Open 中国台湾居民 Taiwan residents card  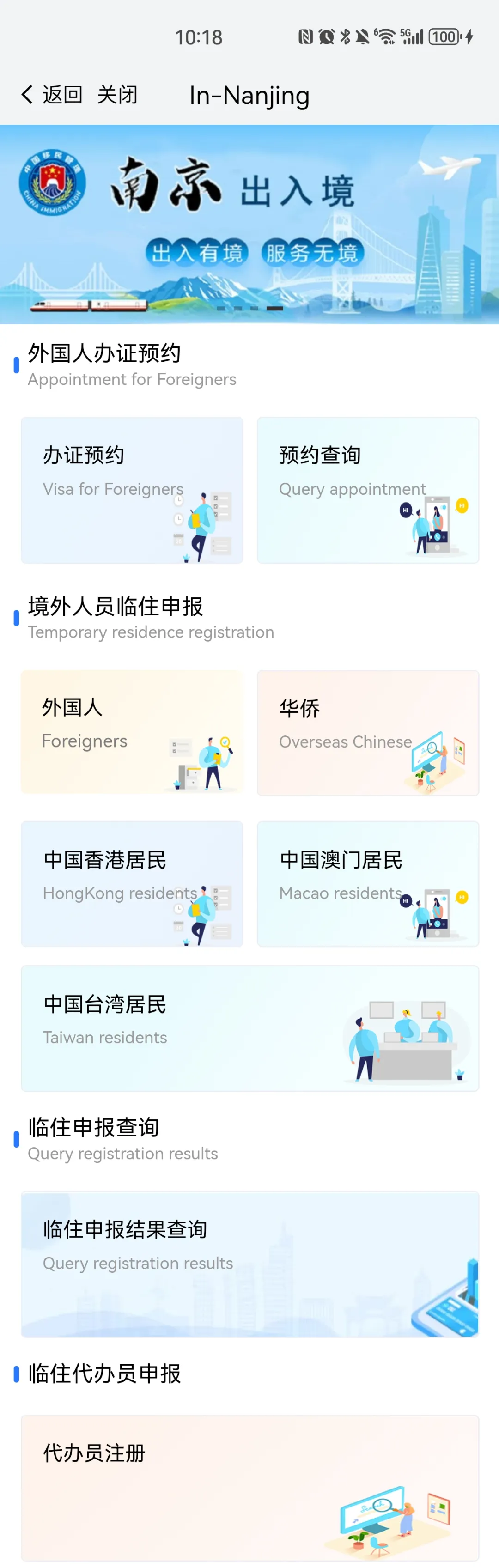pyautogui.click(x=249, y=1028)
